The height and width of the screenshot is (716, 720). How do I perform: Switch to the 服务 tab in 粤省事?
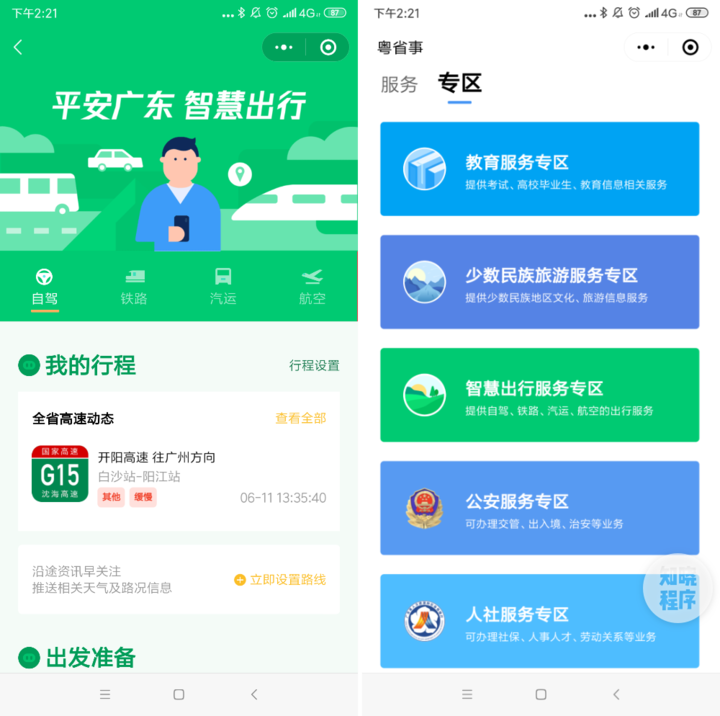399,85
